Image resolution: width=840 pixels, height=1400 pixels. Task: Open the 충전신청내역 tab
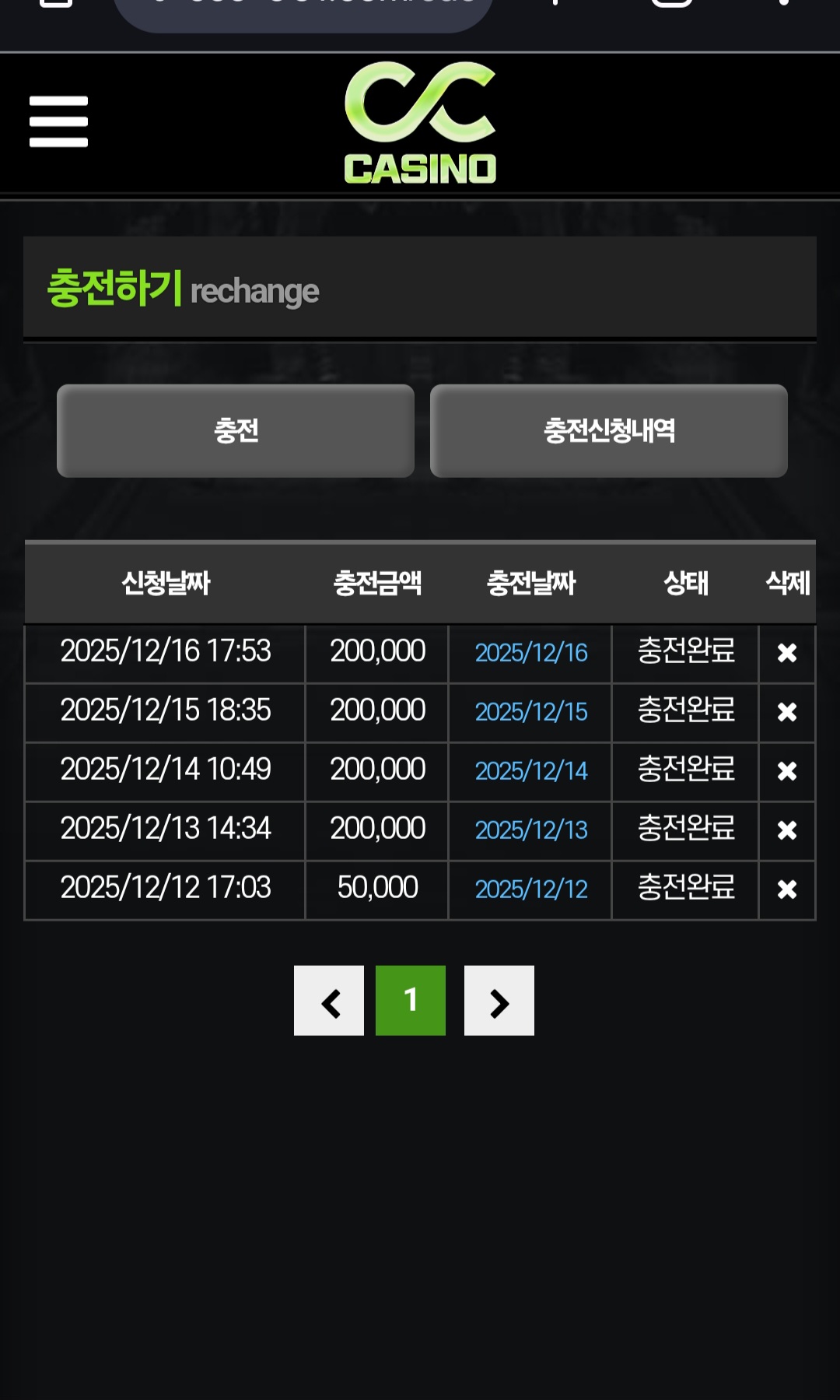point(608,430)
